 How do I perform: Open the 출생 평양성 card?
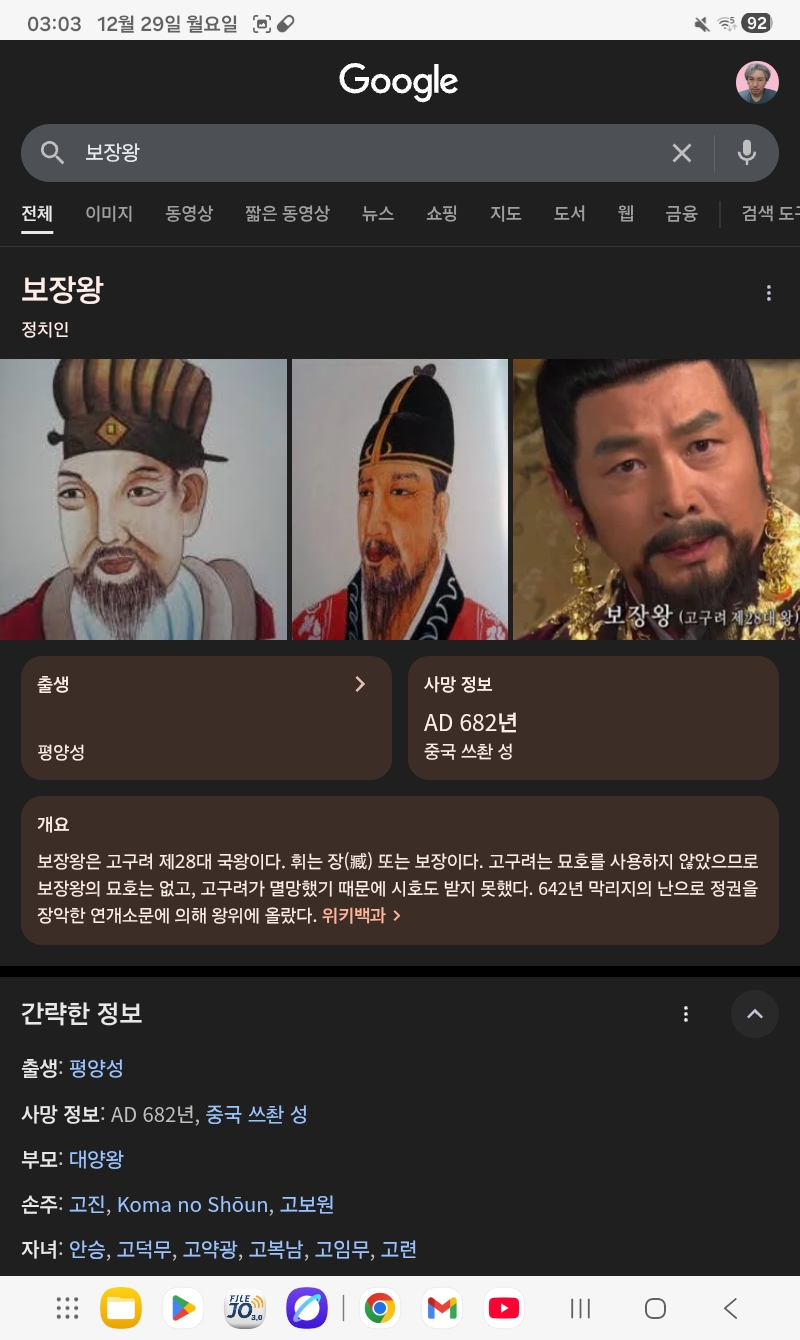[x=206, y=718]
